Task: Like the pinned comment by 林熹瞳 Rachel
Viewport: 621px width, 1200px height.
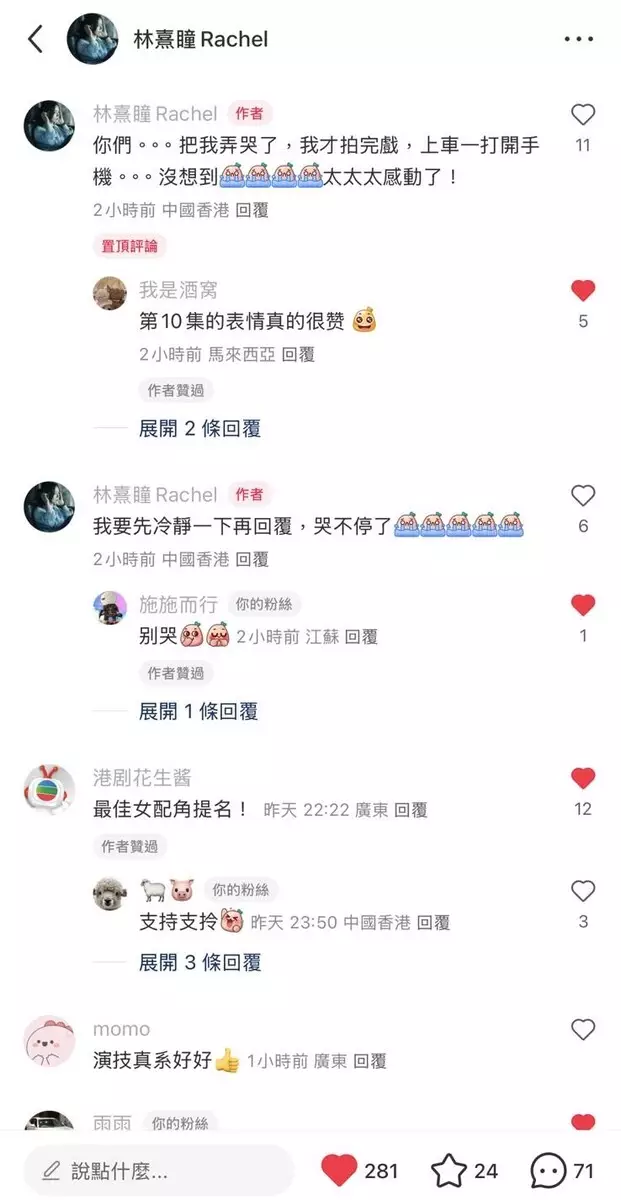Action: pyautogui.click(x=583, y=115)
